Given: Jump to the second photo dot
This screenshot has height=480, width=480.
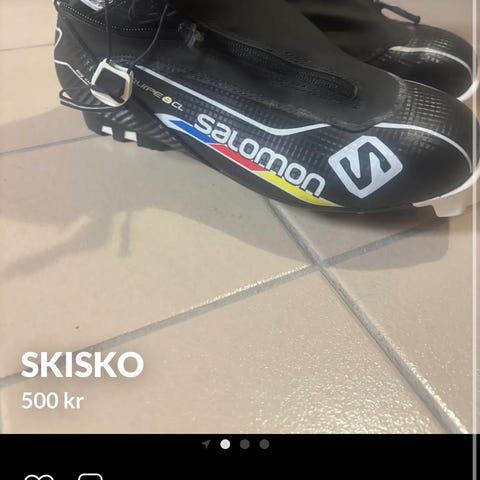Looking at the screenshot, I should point(245,444).
